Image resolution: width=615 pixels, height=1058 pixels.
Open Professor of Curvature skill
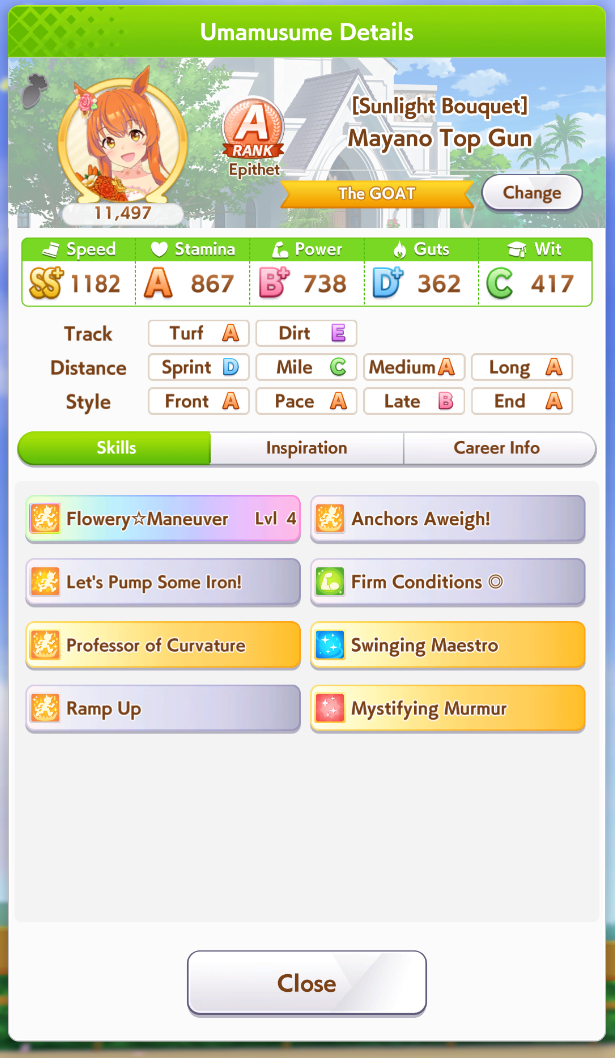[163, 645]
